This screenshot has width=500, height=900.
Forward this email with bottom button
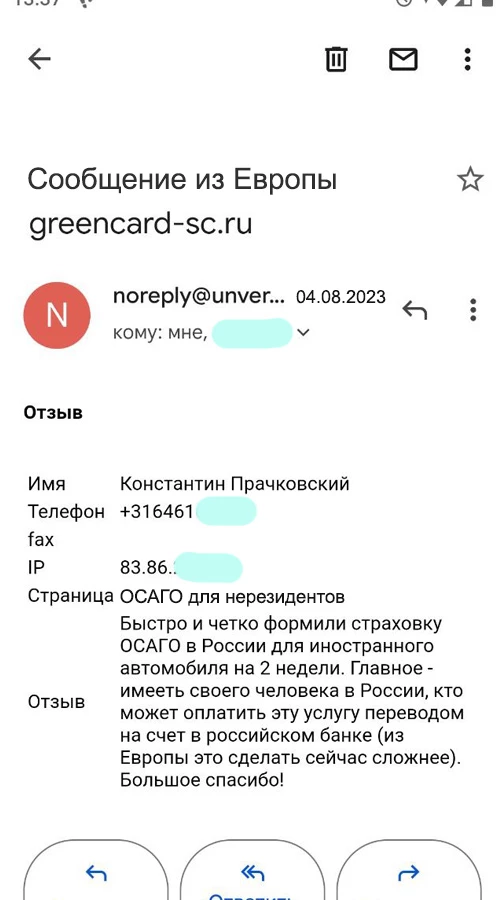pos(409,872)
